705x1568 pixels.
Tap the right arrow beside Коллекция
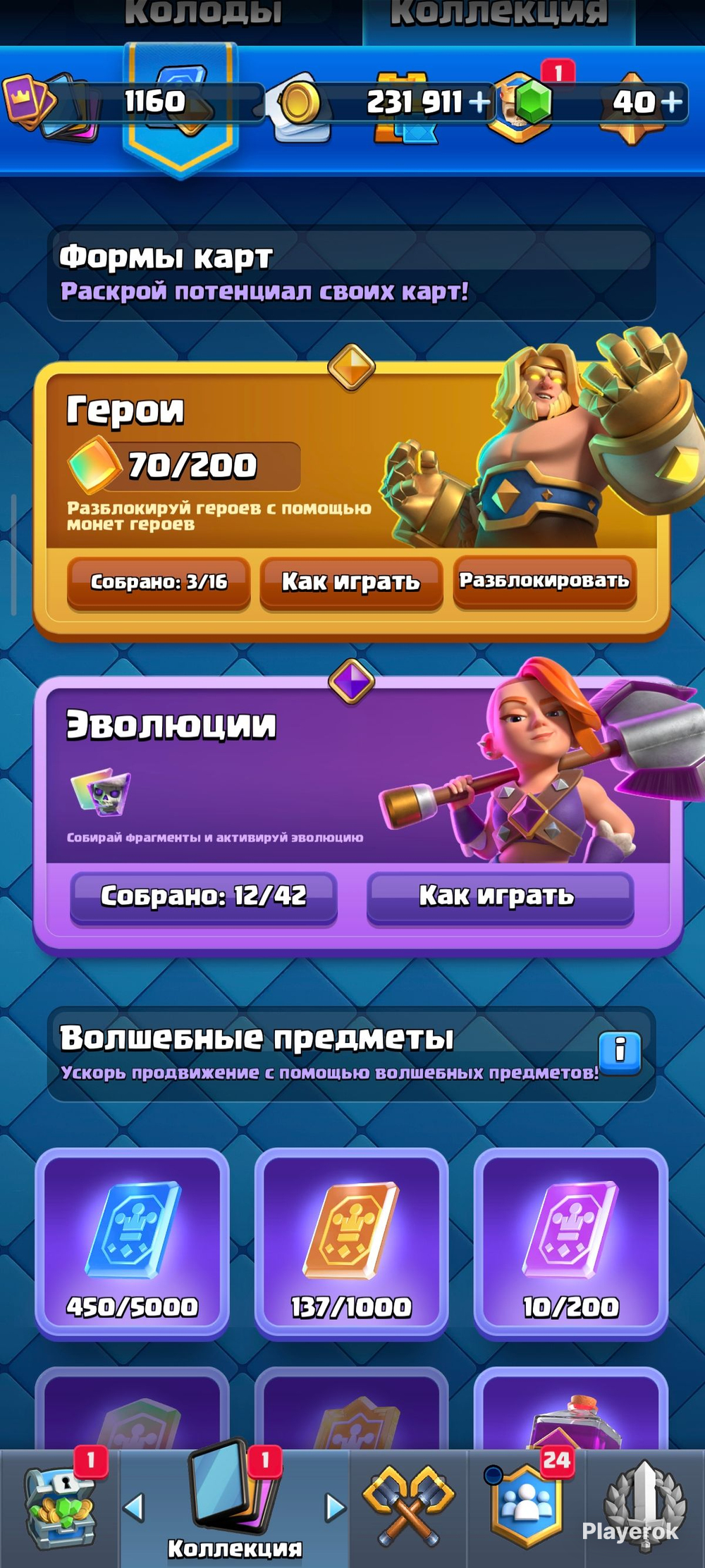(336, 1508)
